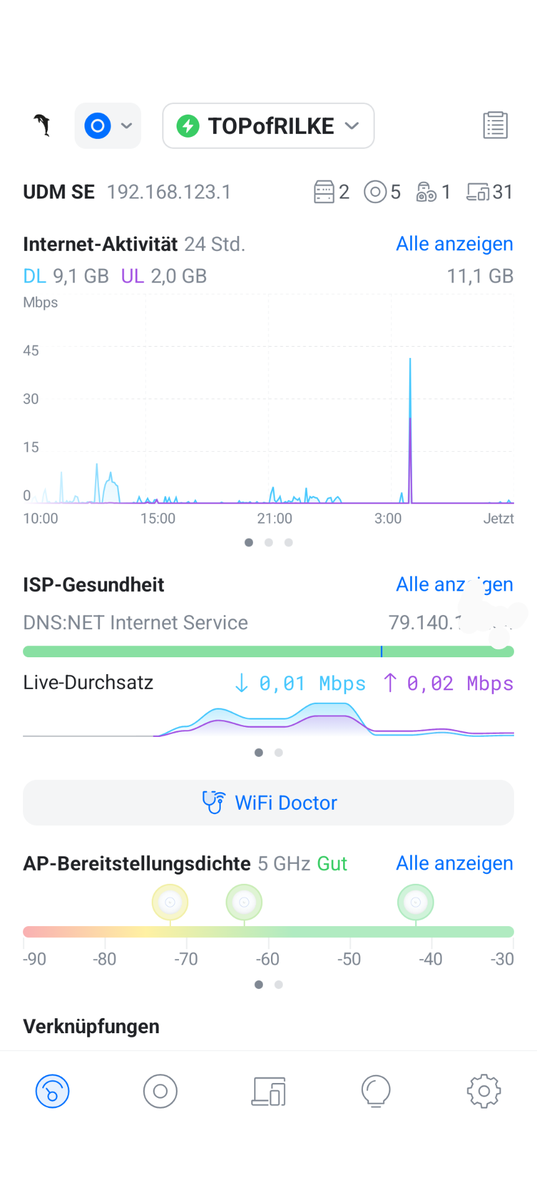
Task: Select the AP marker near -42 dBm
Action: pyautogui.click(x=415, y=903)
